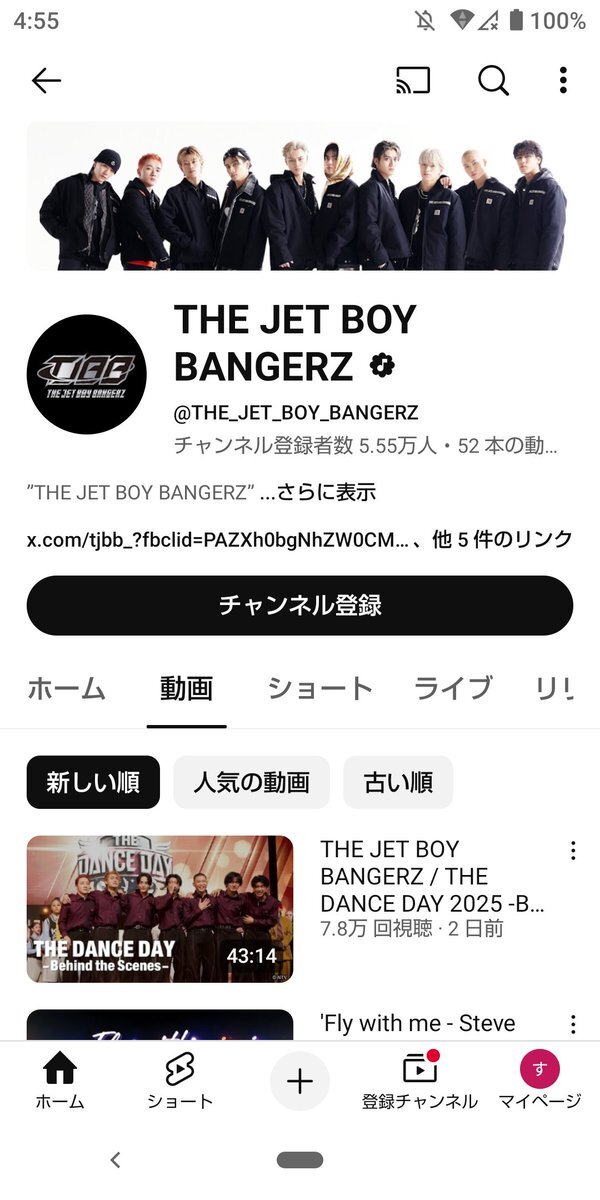Switch to the ショート channel tab
Image resolution: width=600 pixels, height=1200 pixels.
(x=320, y=688)
